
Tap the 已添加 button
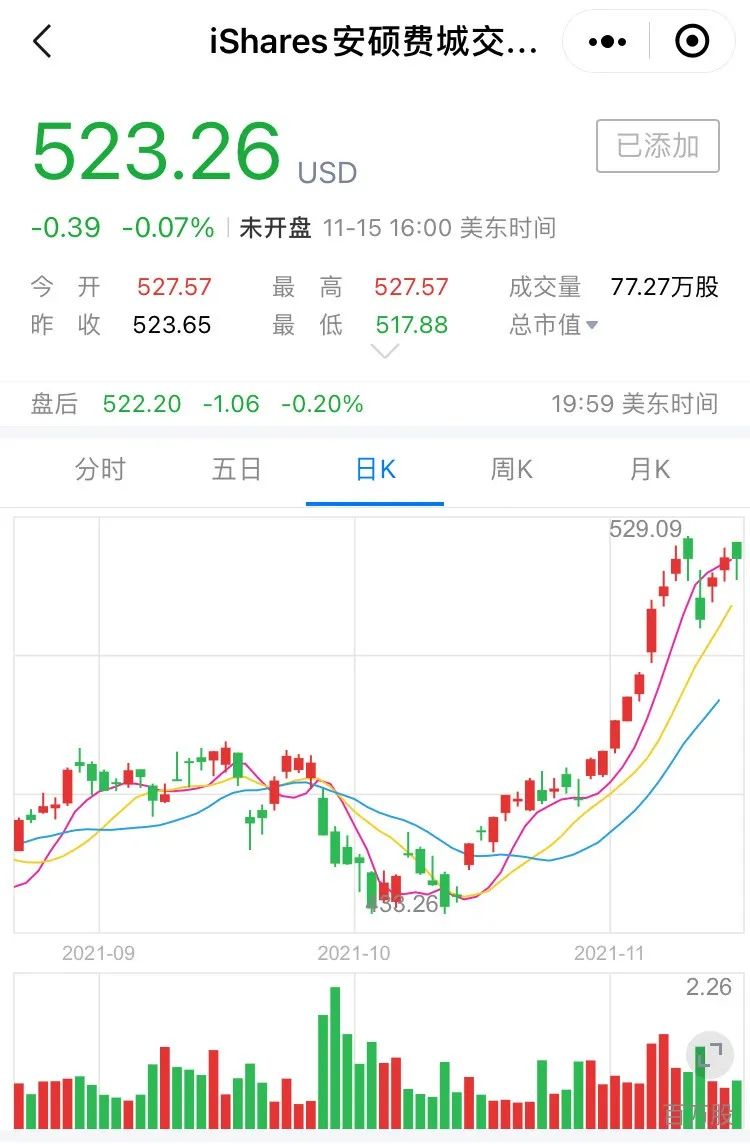point(657,146)
